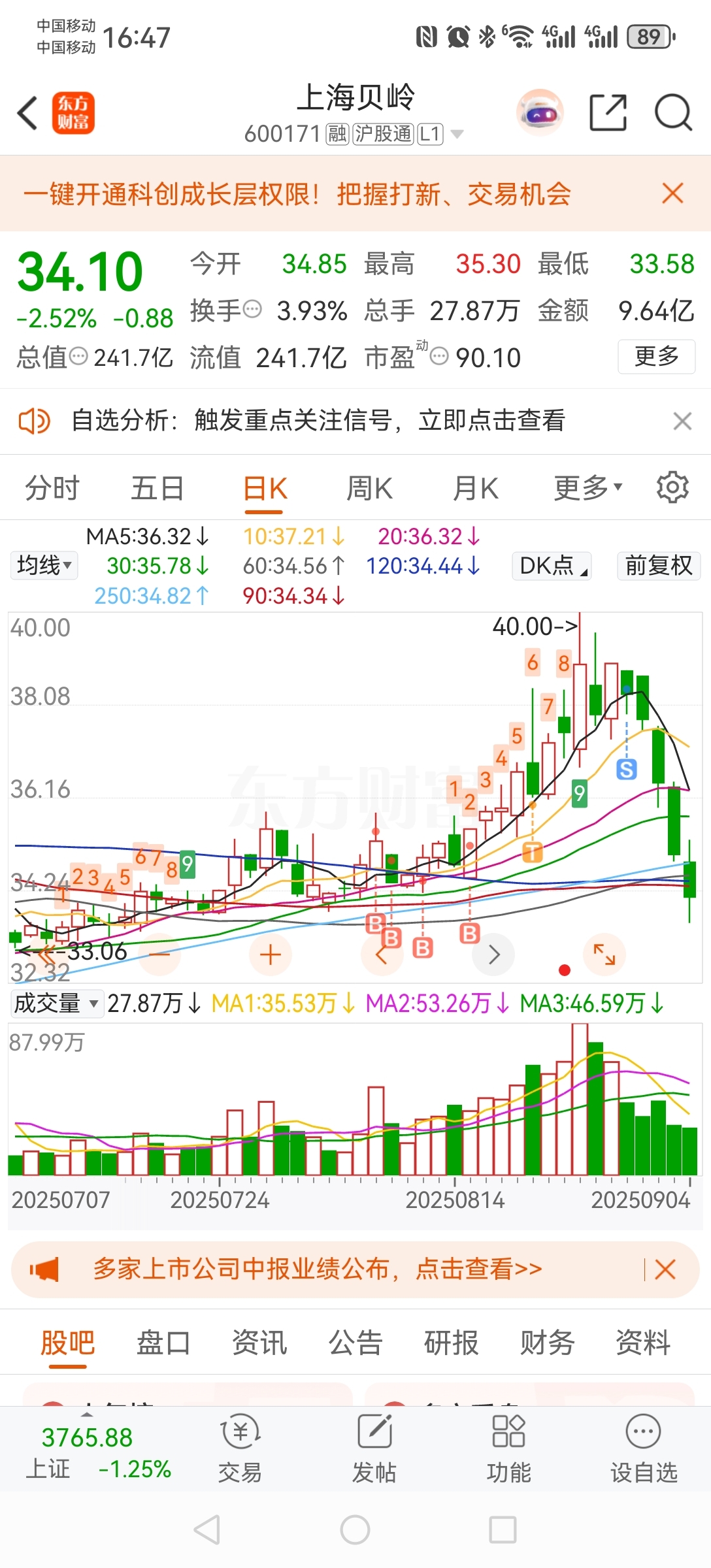Expand the 更多 chart period dropdown
This screenshot has width=711, height=1568.
click(588, 488)
